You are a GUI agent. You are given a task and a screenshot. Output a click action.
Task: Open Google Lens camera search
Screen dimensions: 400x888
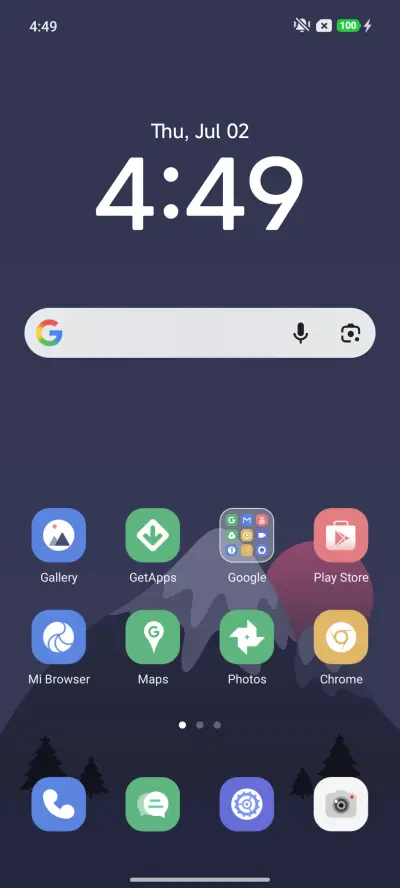pyautogui.click(x=351, y=333)
